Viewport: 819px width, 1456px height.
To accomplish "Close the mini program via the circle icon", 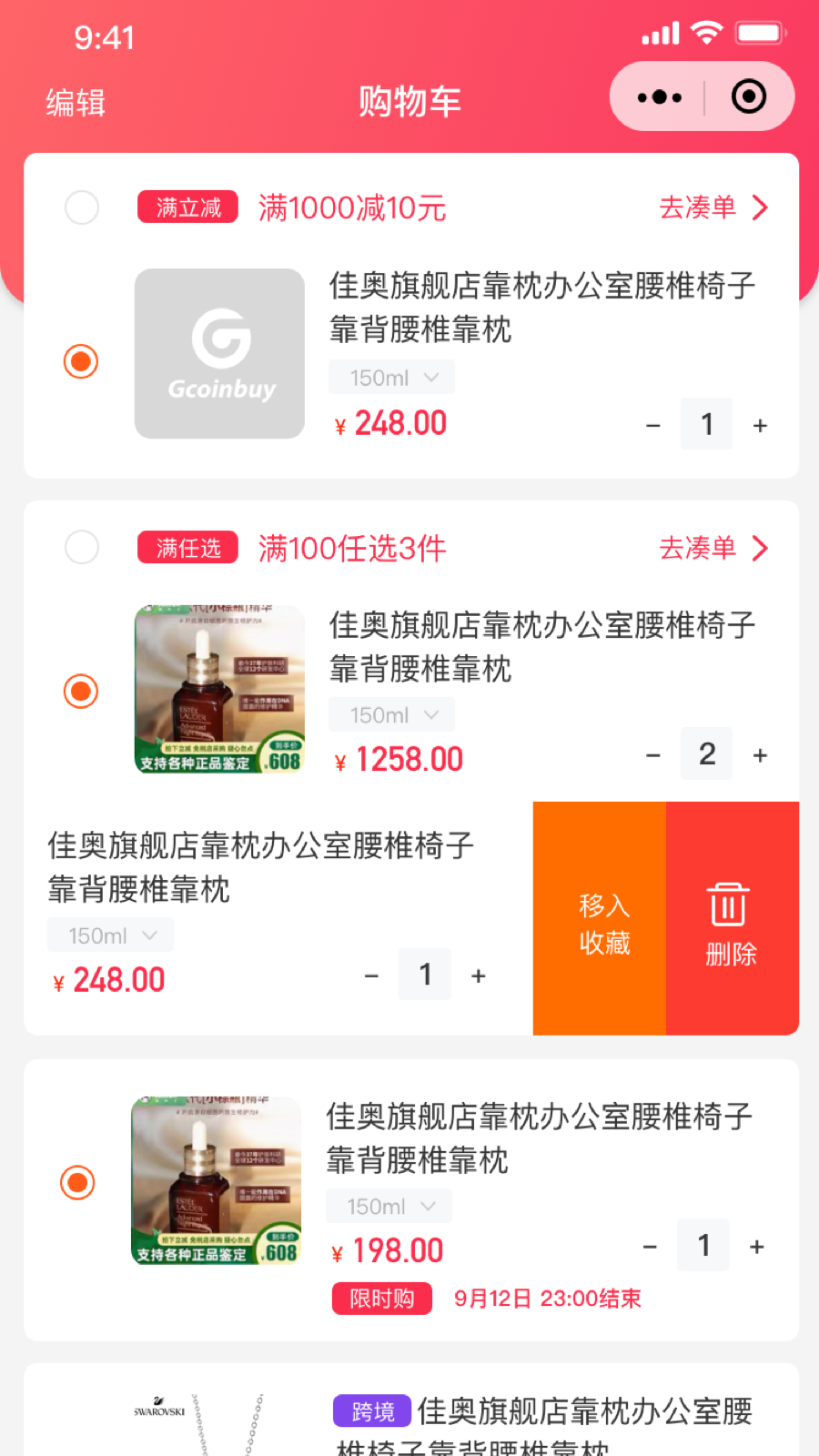I will pos(748,97).
